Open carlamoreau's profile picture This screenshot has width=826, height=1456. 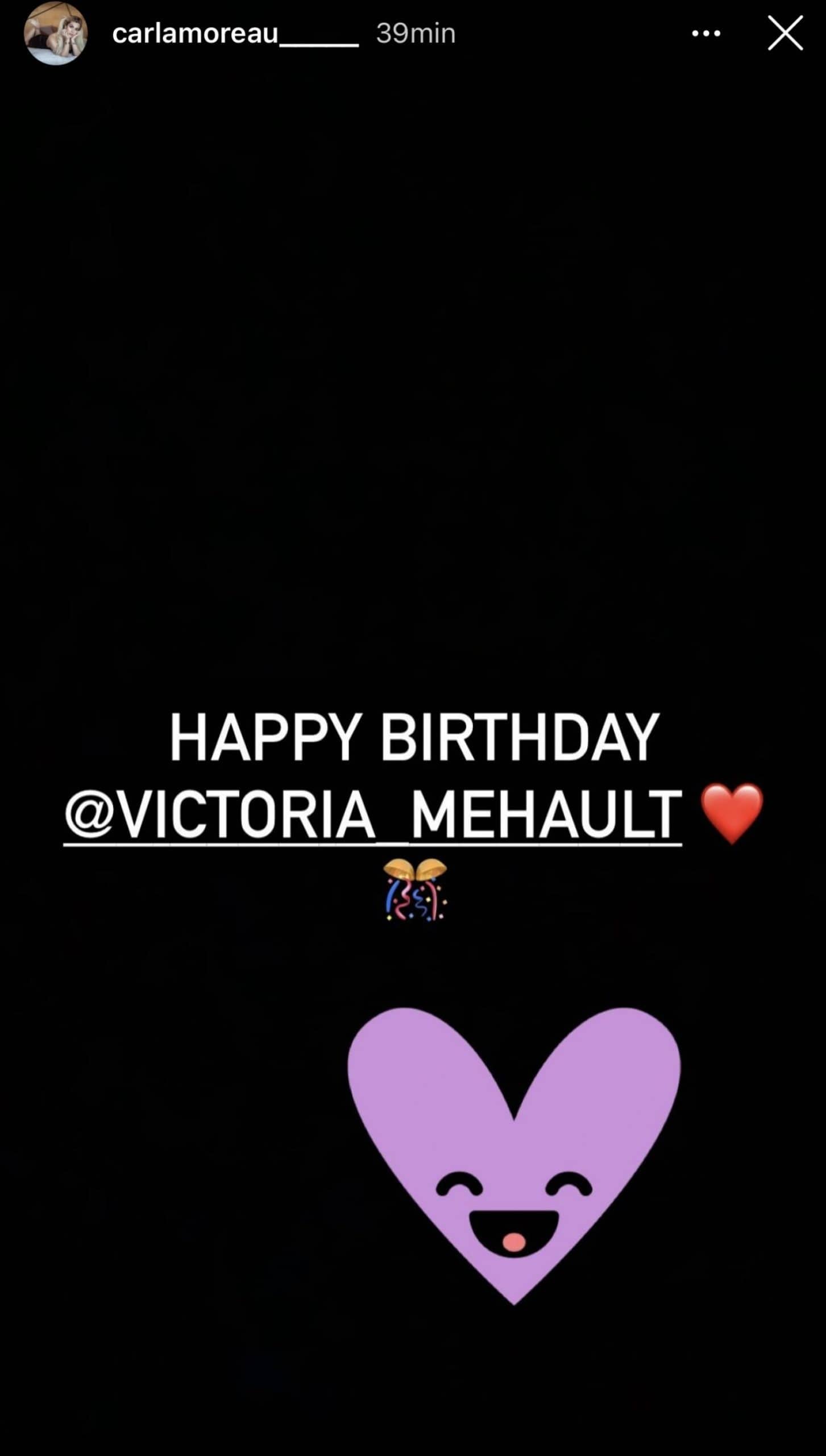pyautogui.click(x=55, y=34)
